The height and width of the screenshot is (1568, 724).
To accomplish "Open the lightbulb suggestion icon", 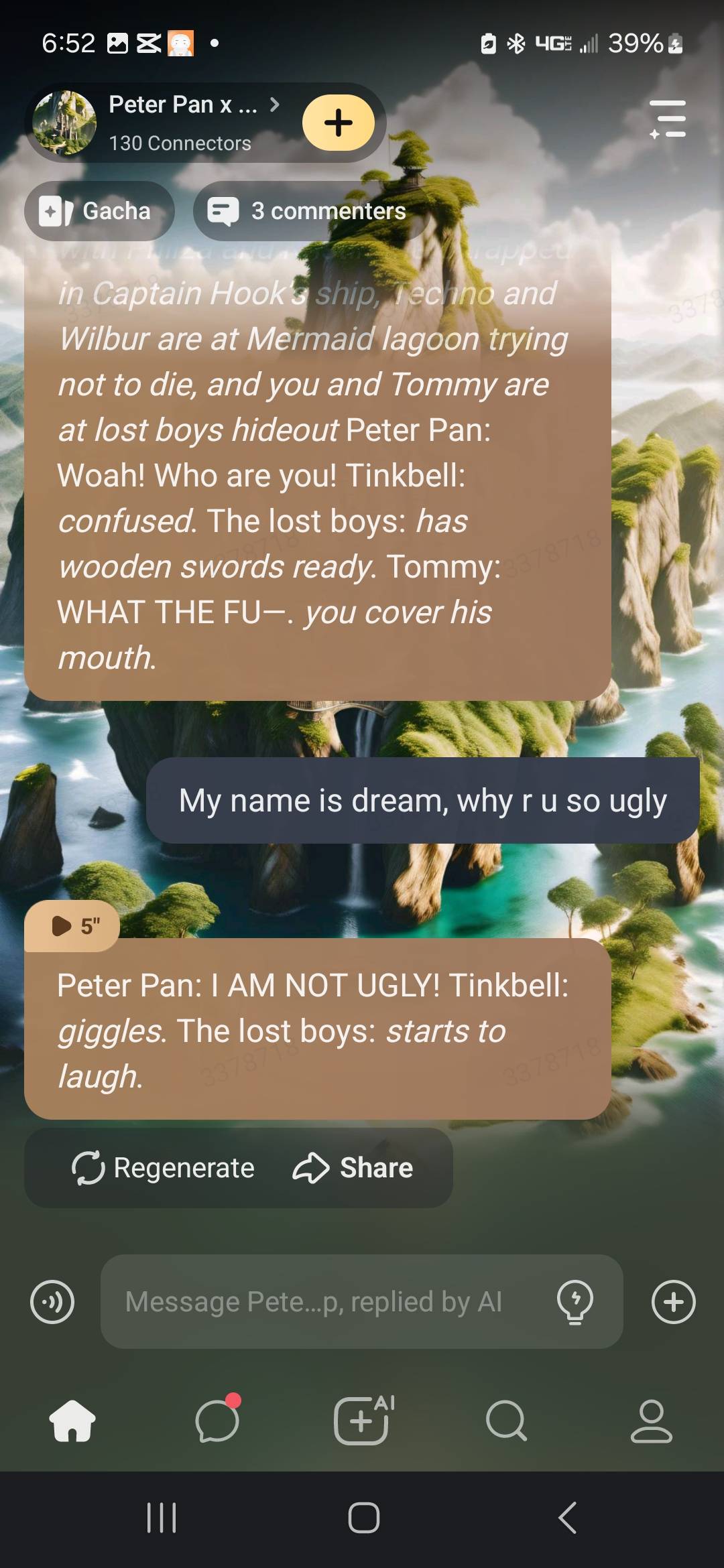I will click(x=575, y=1301).
